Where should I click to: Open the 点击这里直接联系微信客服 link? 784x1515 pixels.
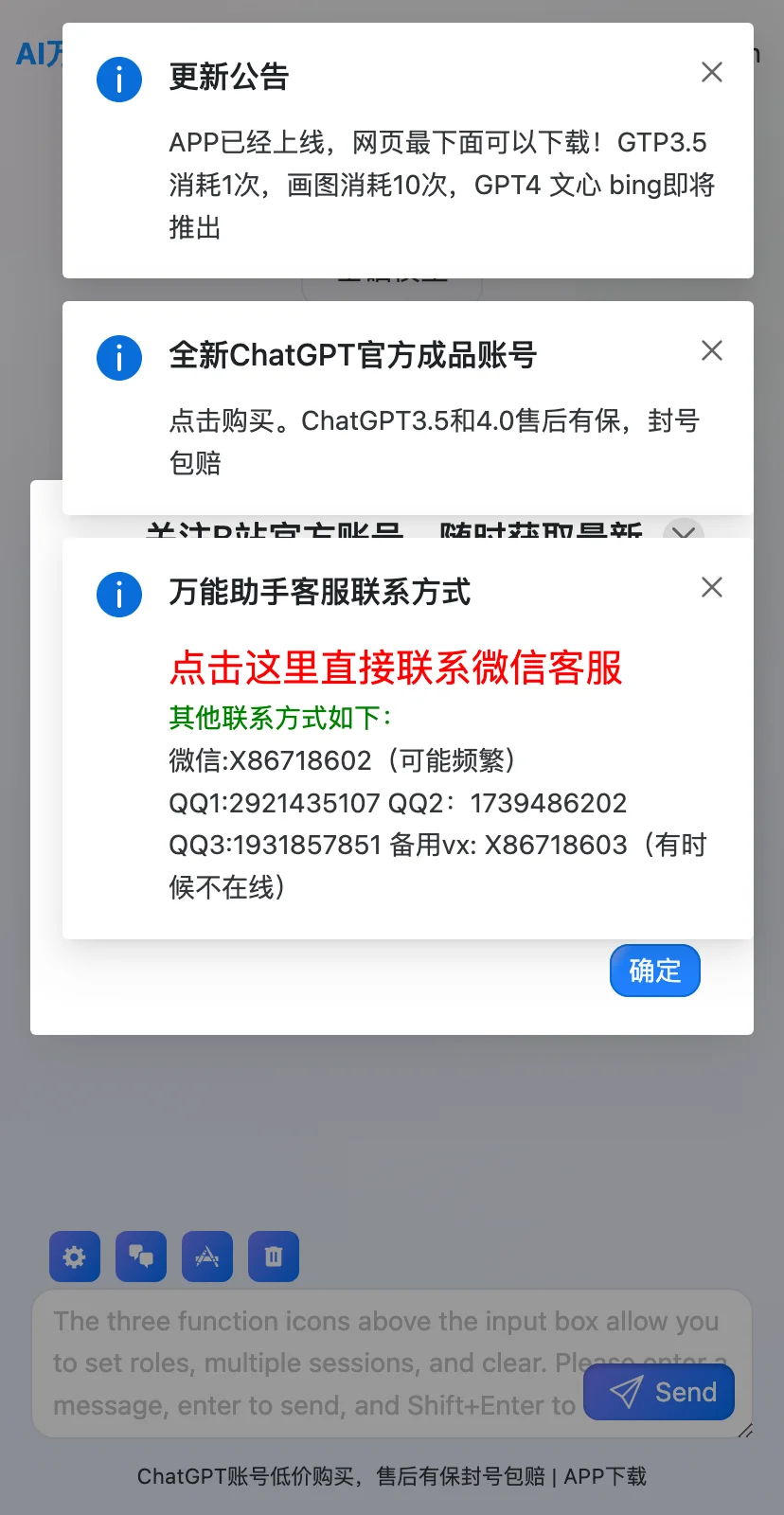pyautogui.click(x=395, y=668)
